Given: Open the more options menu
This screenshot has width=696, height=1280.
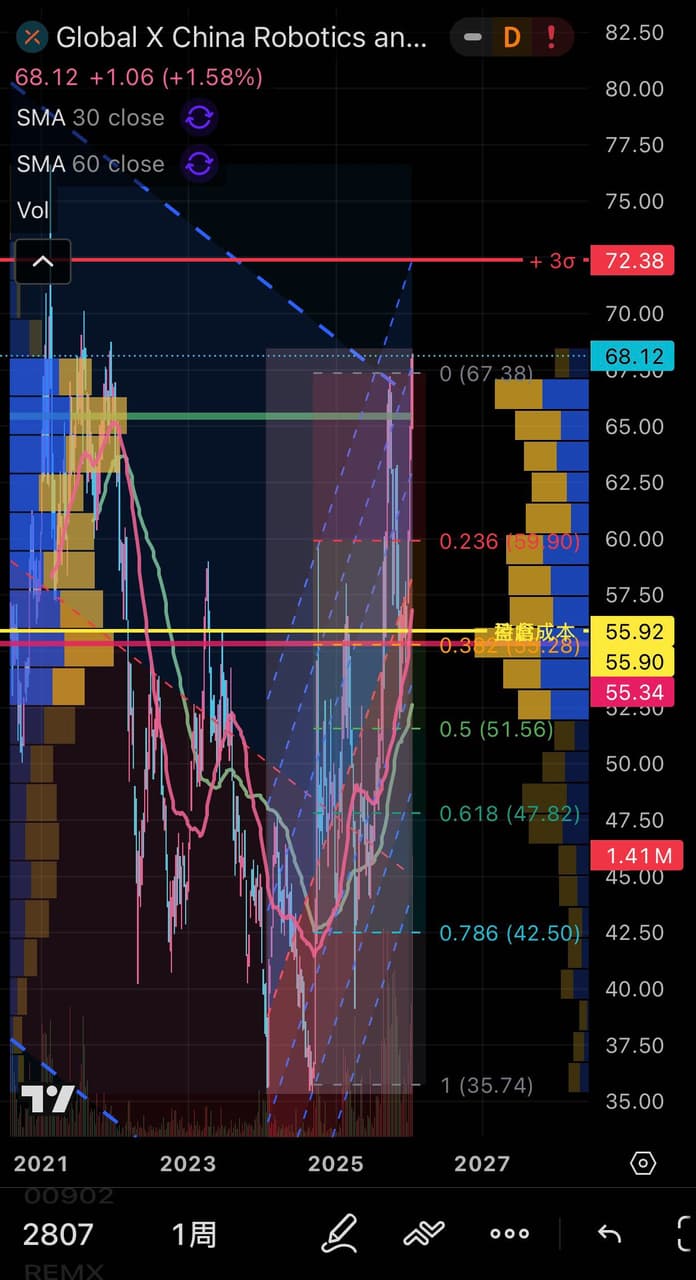Looking at the screenshot, I should (x=510, y=1234).
